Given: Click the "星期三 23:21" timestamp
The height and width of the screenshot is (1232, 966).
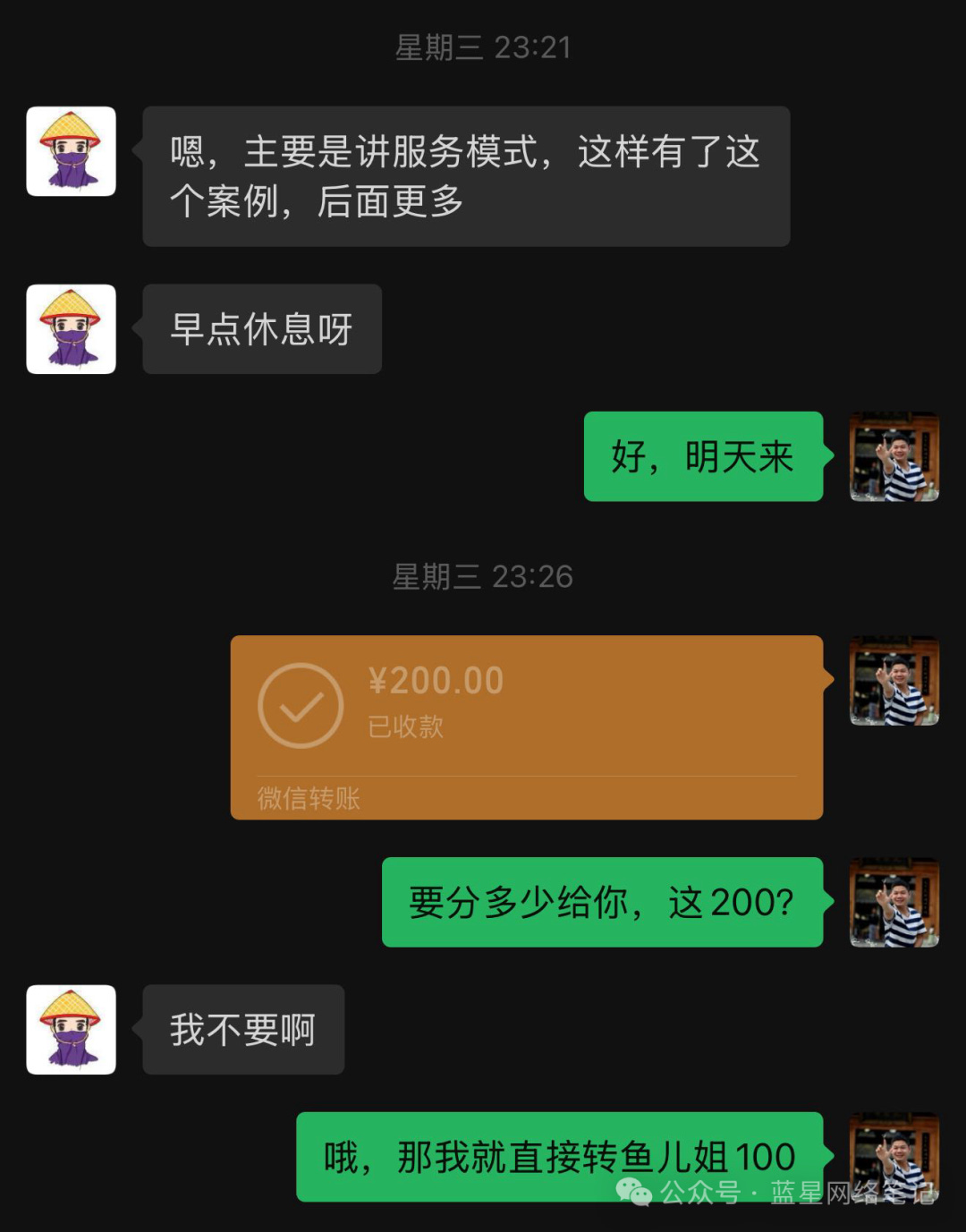Looking at the screenshot, I should point(483,49).
